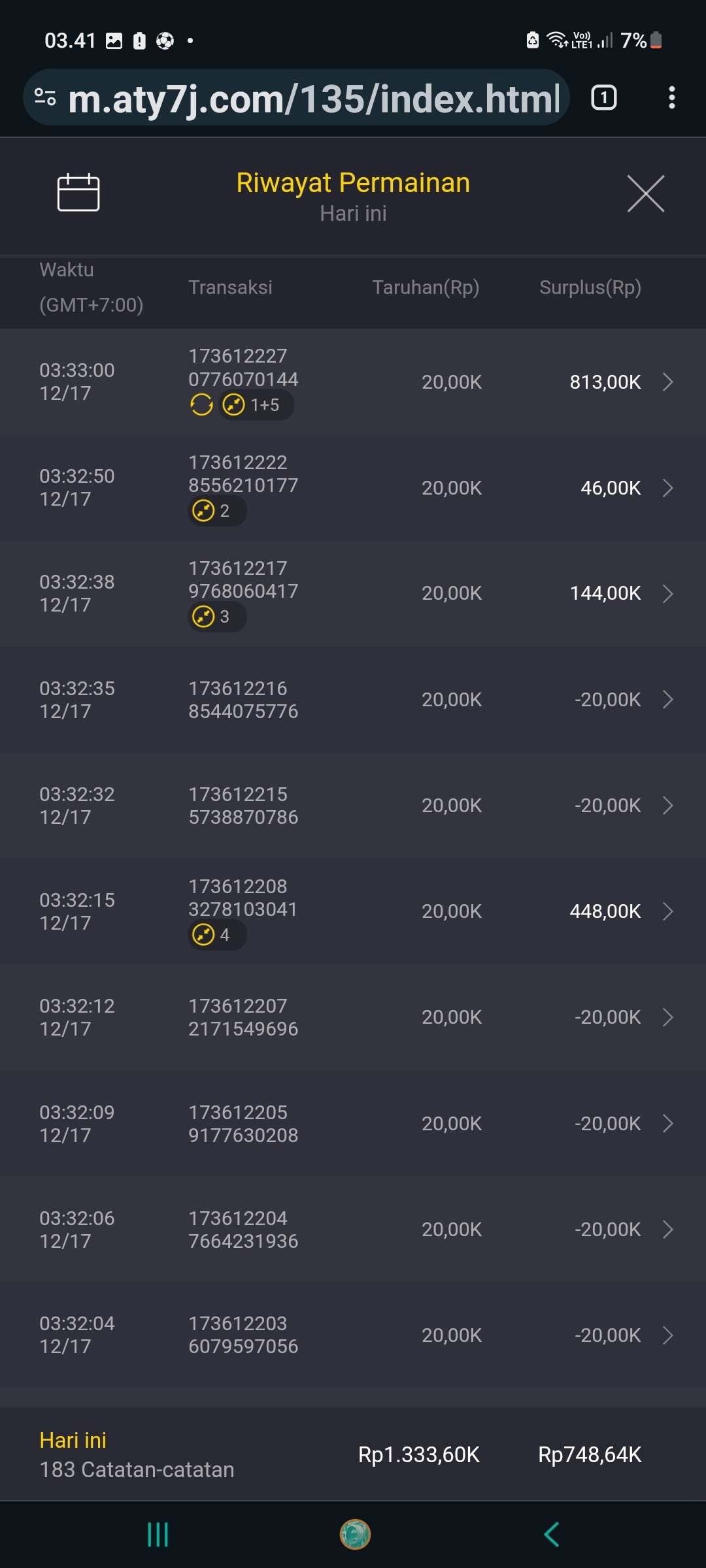The width and height of the screenshot is (706, 1568).
Task: Close the Riwayat Permainan panel
Action: tap(645, 193)
